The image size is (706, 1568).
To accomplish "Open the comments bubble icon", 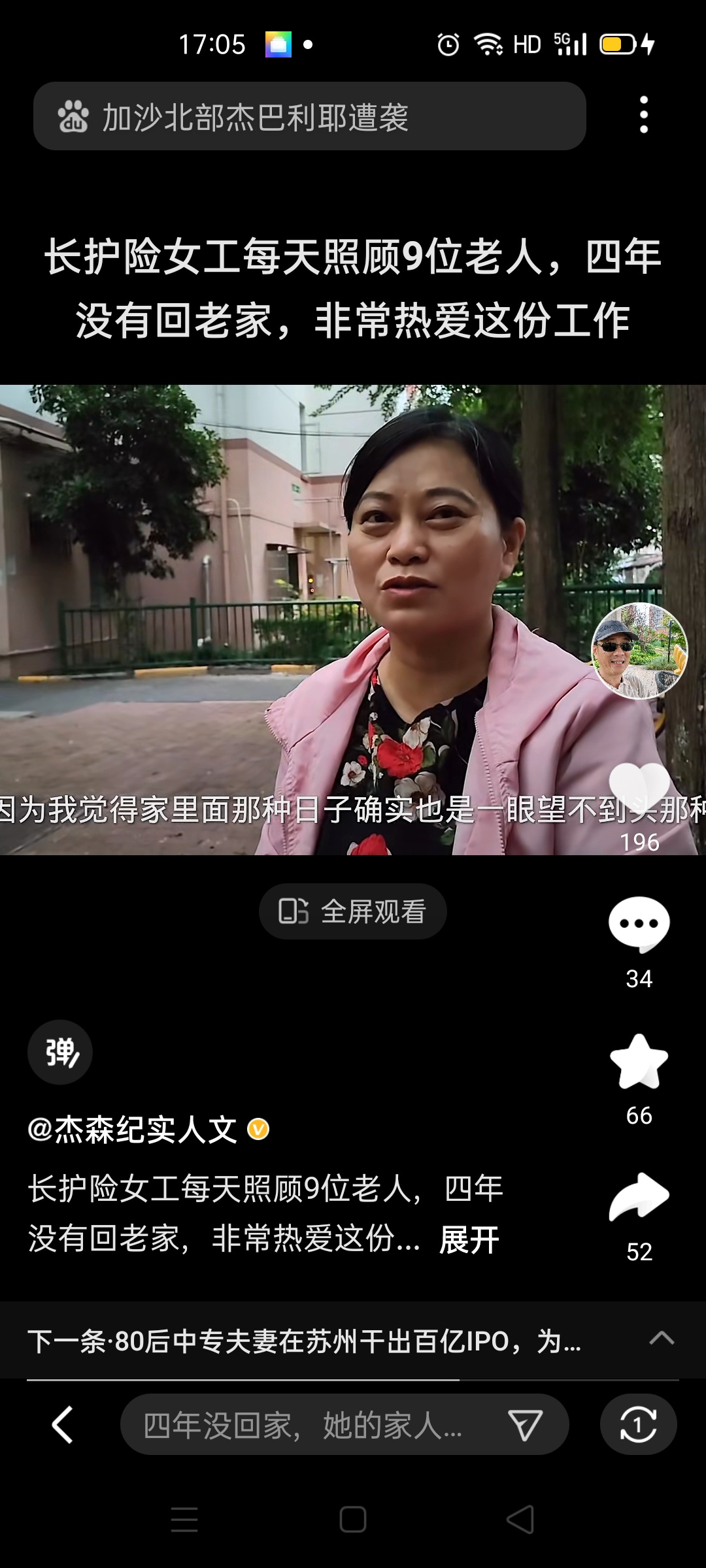I will coord(639,924).
